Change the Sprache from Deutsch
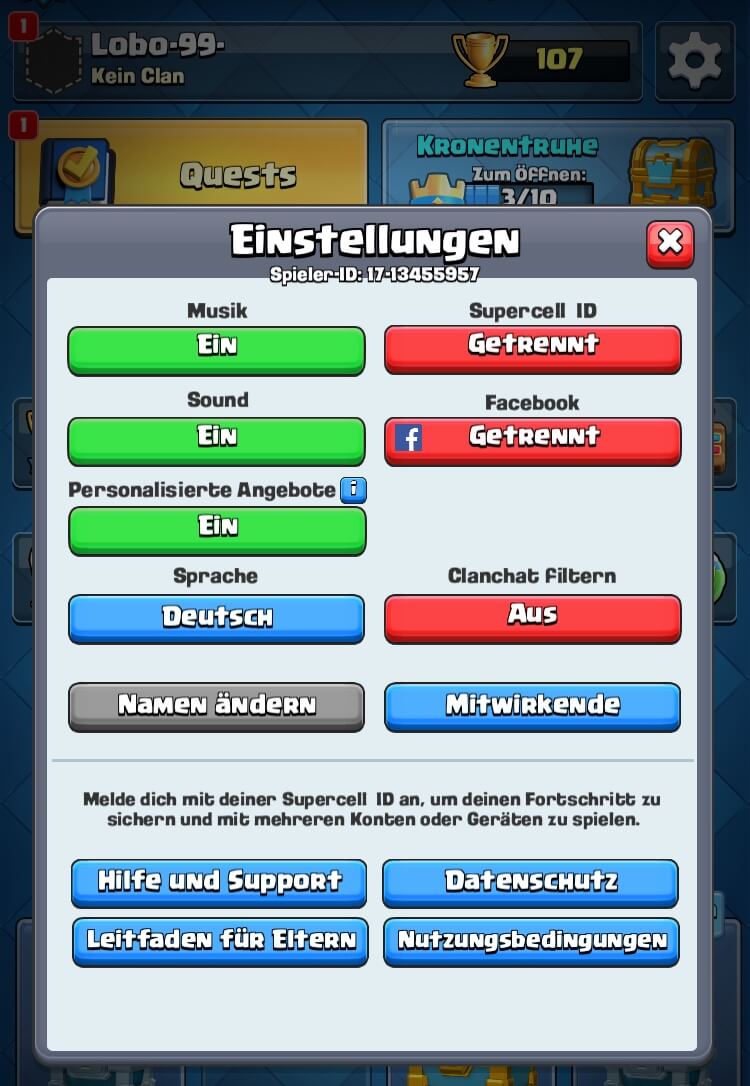Image resolution: width=750 pixels, height=1086 pixels. 216,618
